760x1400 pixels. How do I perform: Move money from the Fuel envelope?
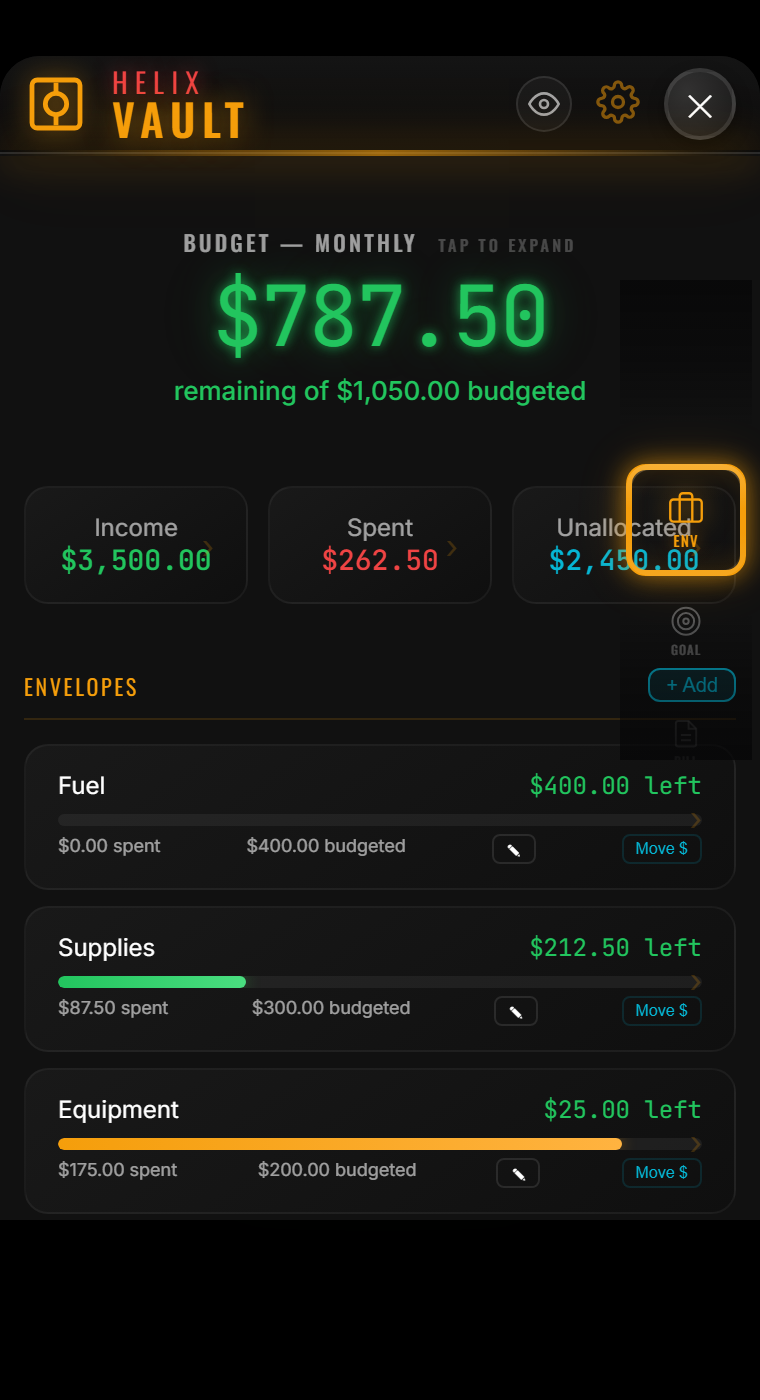pos(661,849)
